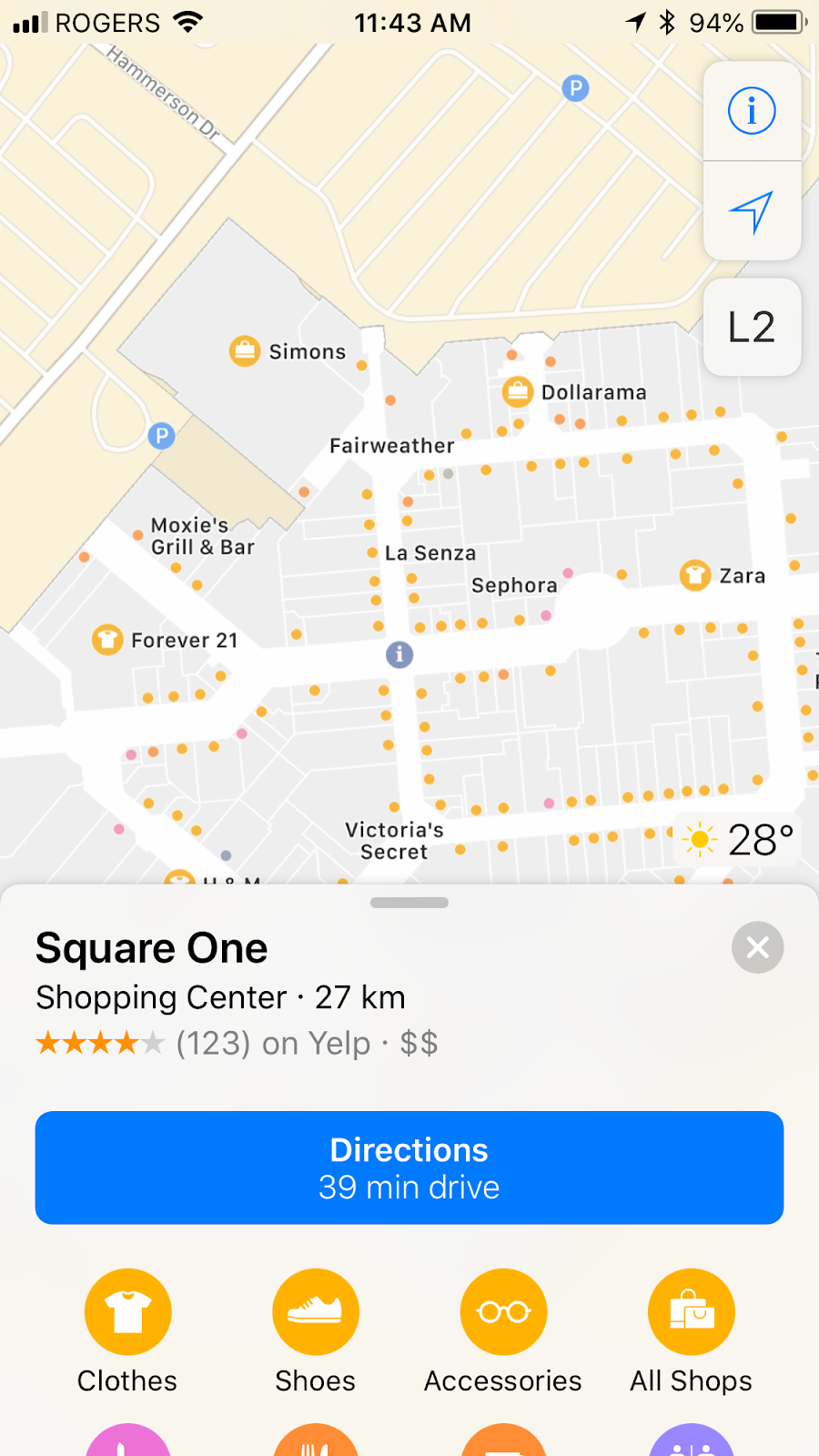Browse Shoes stores category
The image size is (819, 1456).
pyautogui.click(x=315, y=1312)
